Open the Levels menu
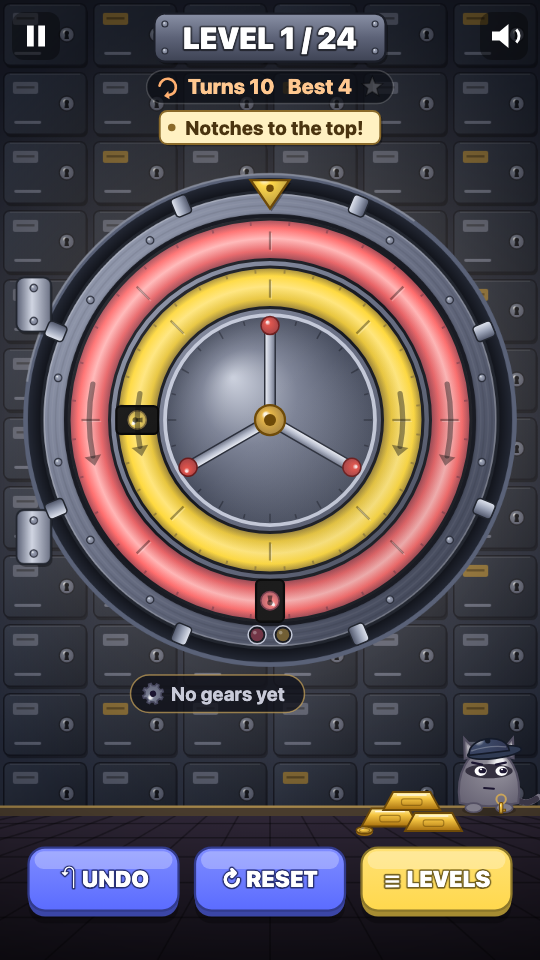Image resolution: width=540 pixels, height=960 pixels. 437,880
